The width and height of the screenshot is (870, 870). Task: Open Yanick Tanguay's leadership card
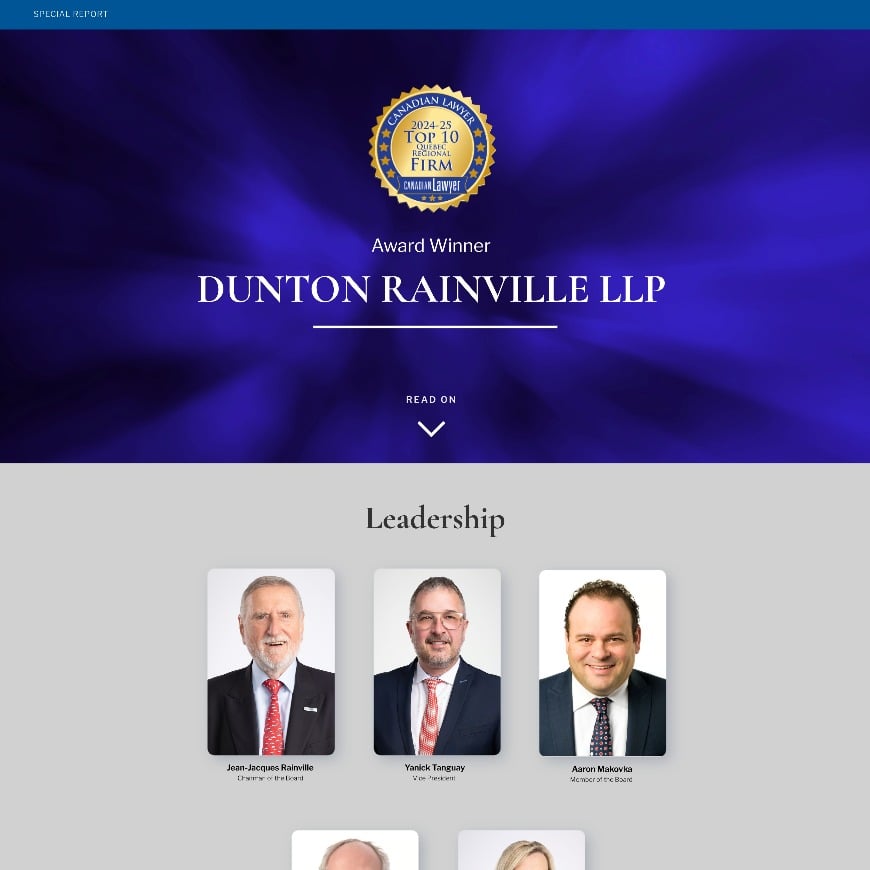click(x=437, y=662)
